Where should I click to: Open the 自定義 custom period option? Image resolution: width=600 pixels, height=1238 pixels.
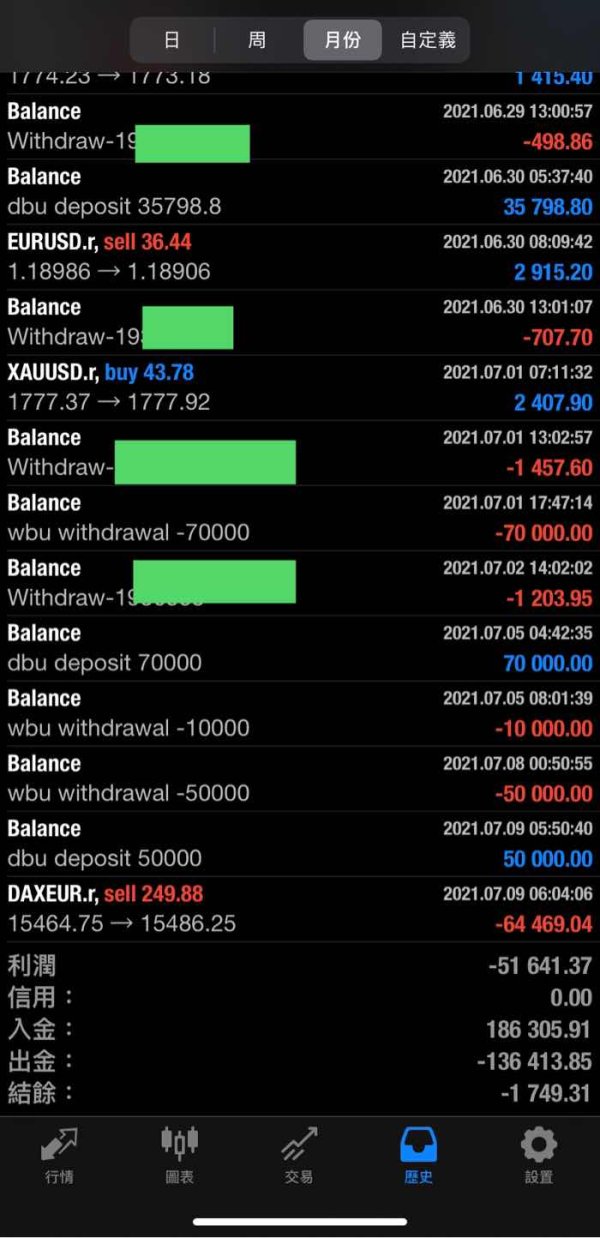click(427, 41)
